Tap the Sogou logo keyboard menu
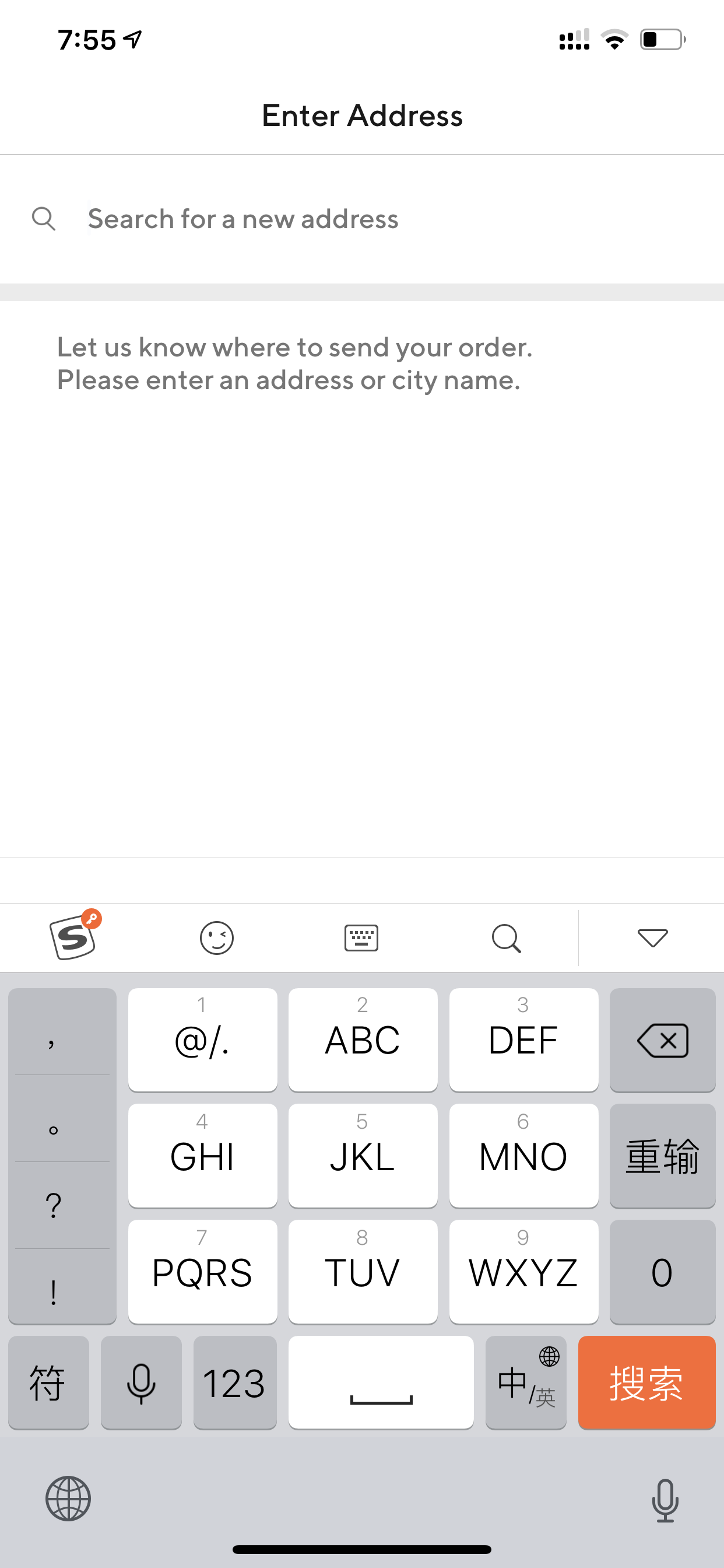 [x=74, y=936]
